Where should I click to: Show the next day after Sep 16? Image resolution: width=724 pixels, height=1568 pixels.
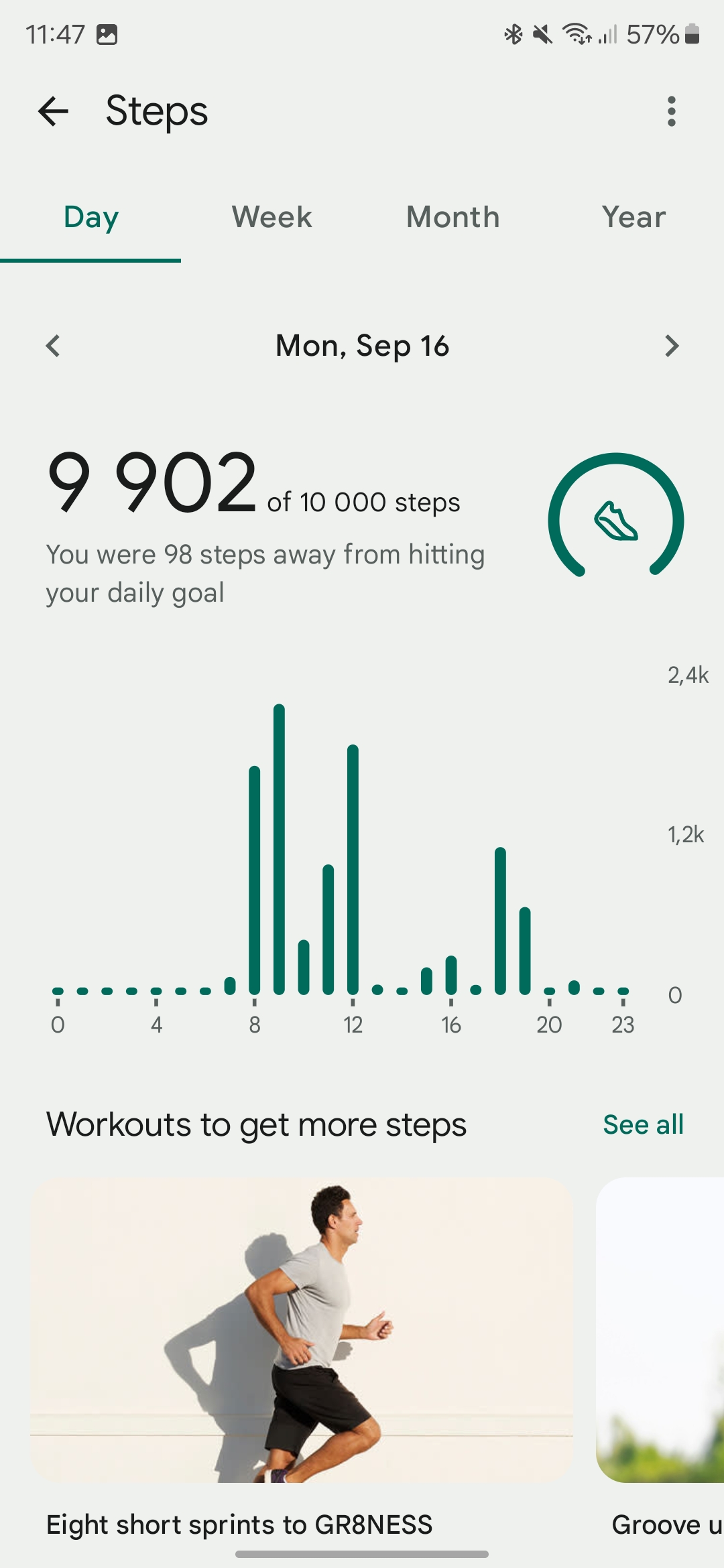pyautogui.click(x=671, y=346)
